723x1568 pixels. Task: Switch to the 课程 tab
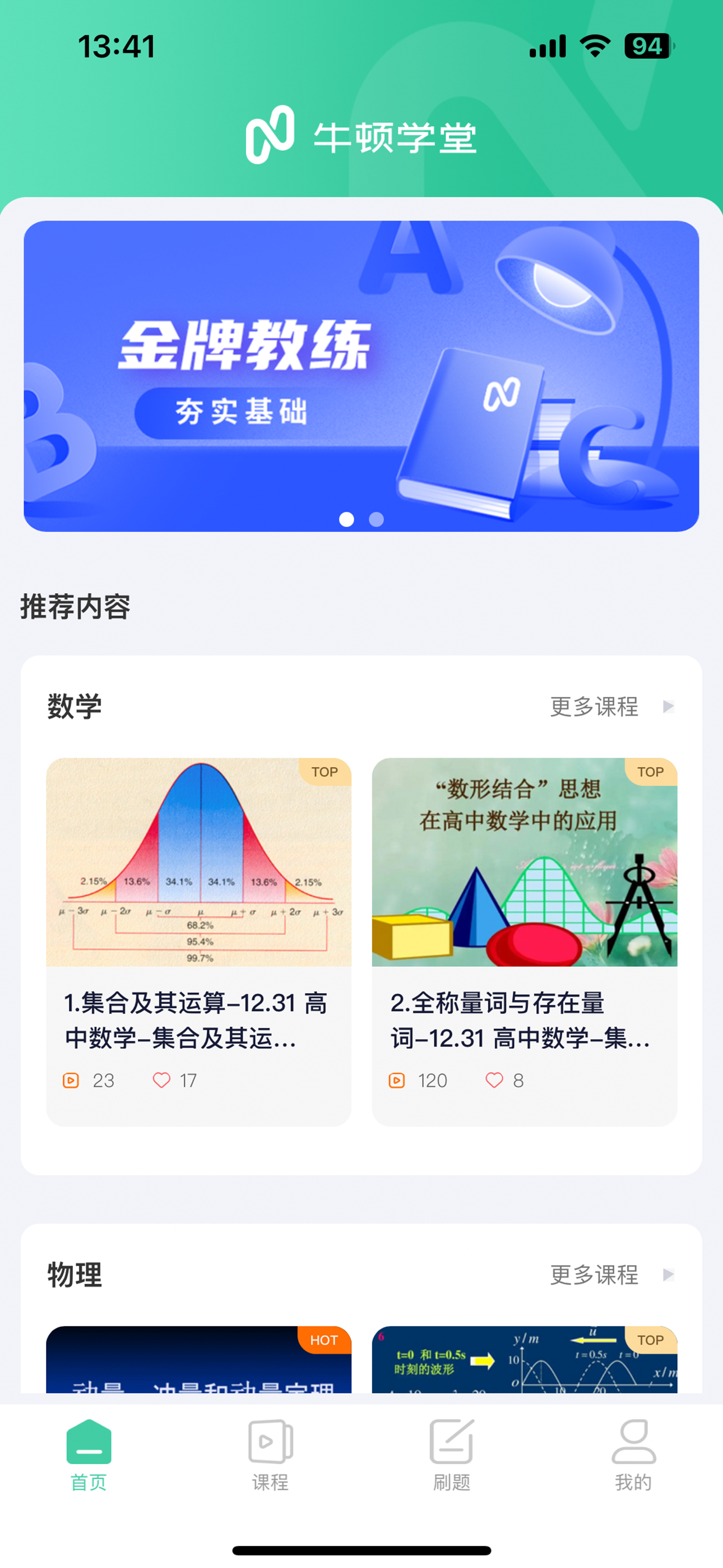[270, 1455]
